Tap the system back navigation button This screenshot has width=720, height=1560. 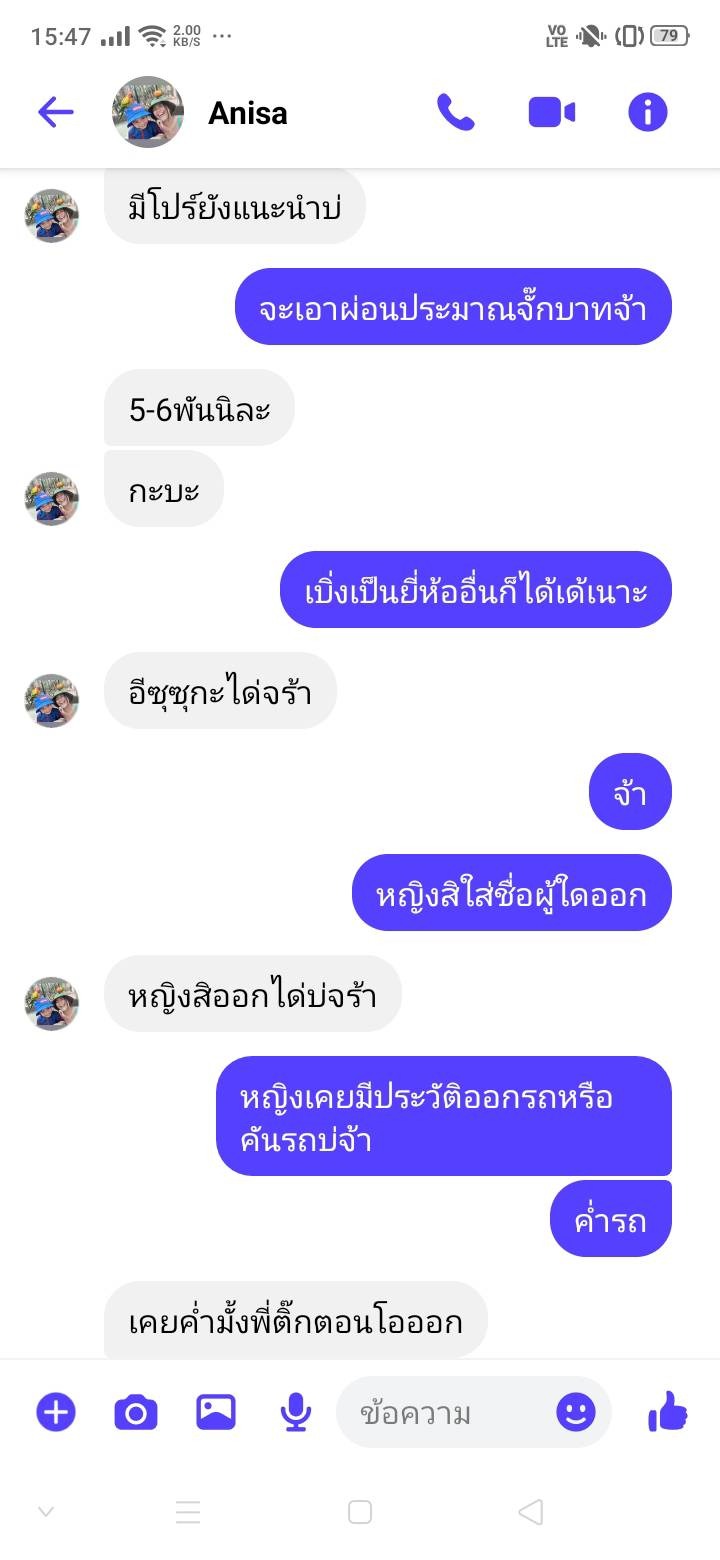(x=531, y=1511)
